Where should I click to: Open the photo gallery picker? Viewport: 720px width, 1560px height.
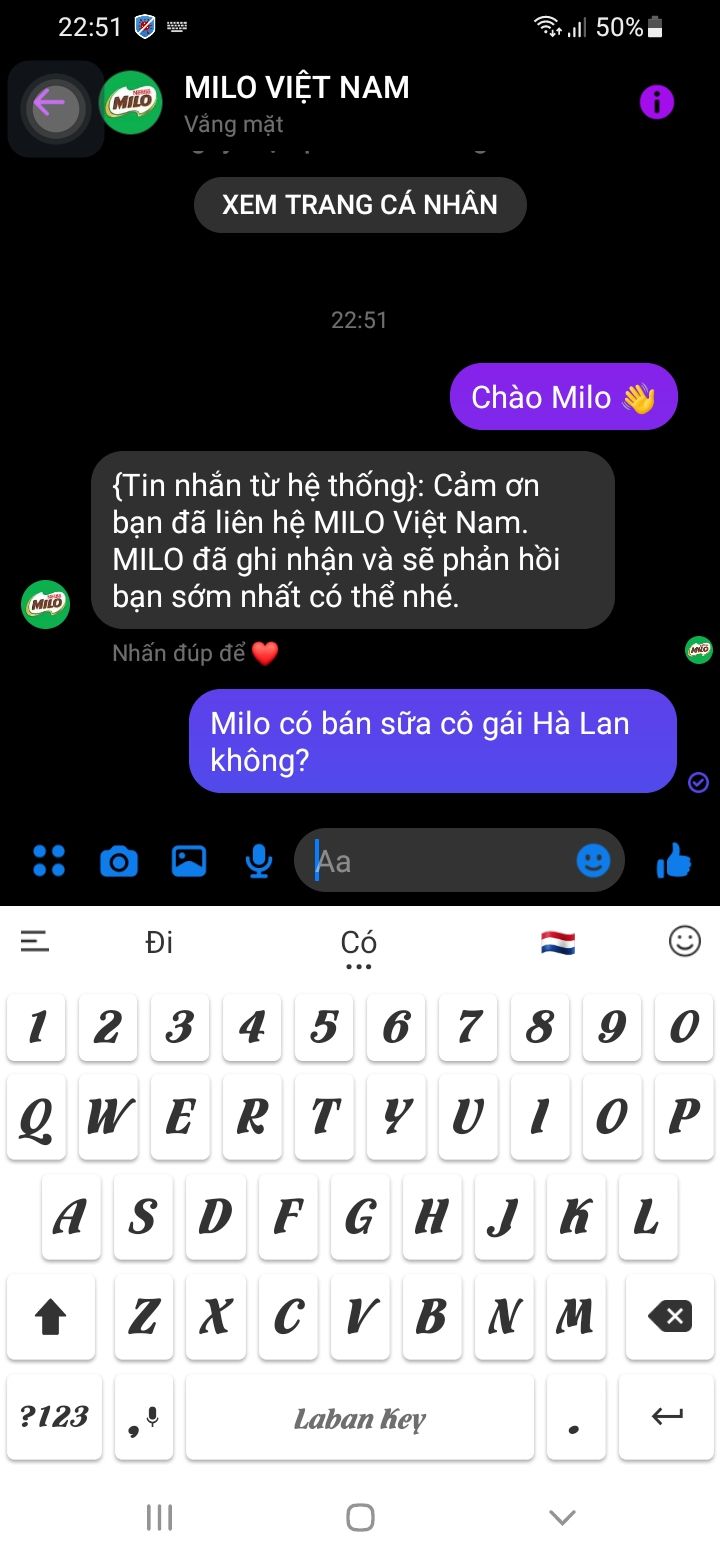point(188,861)
